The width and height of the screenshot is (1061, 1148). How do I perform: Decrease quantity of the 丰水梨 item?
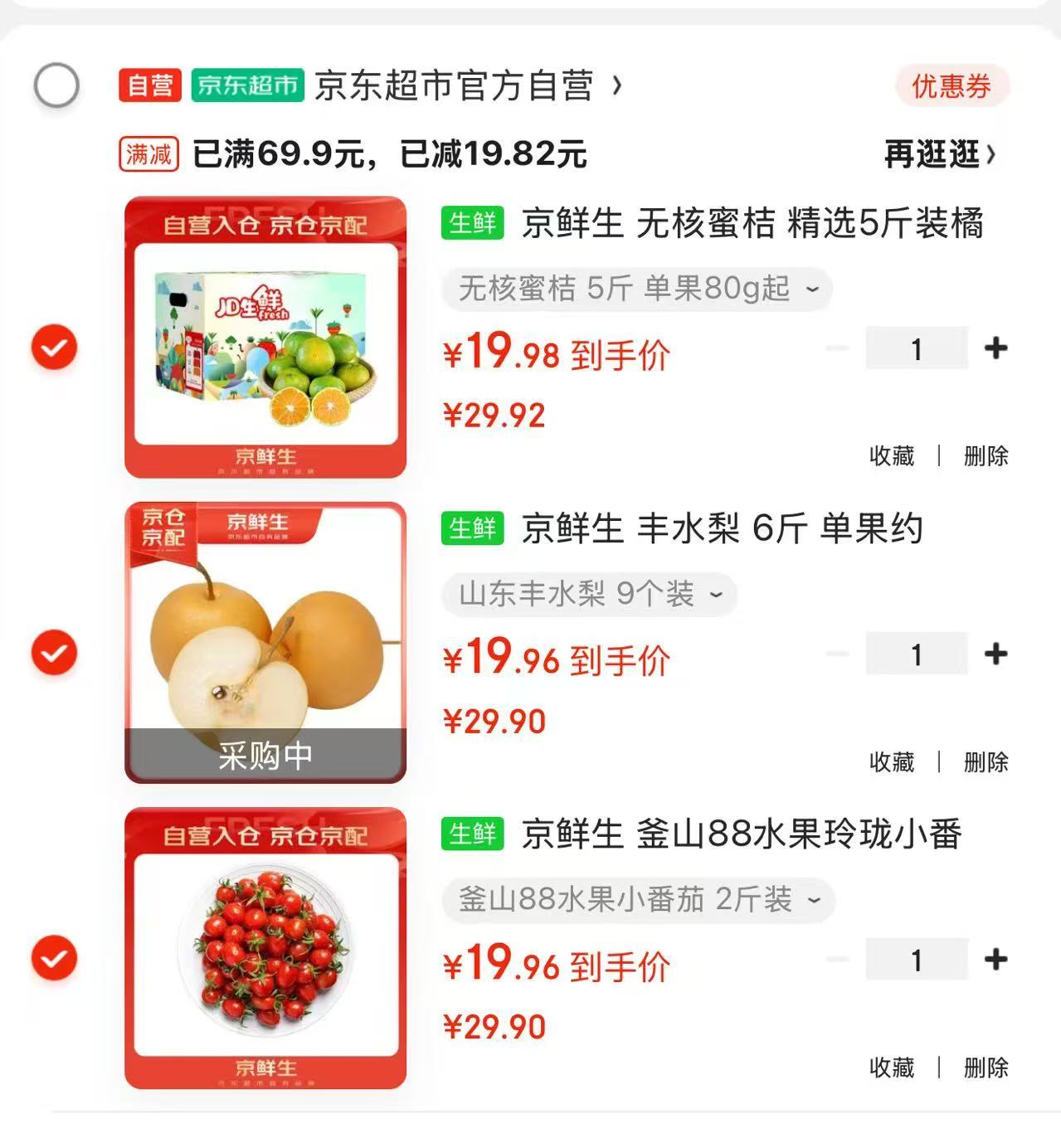(x=836, y=654)
